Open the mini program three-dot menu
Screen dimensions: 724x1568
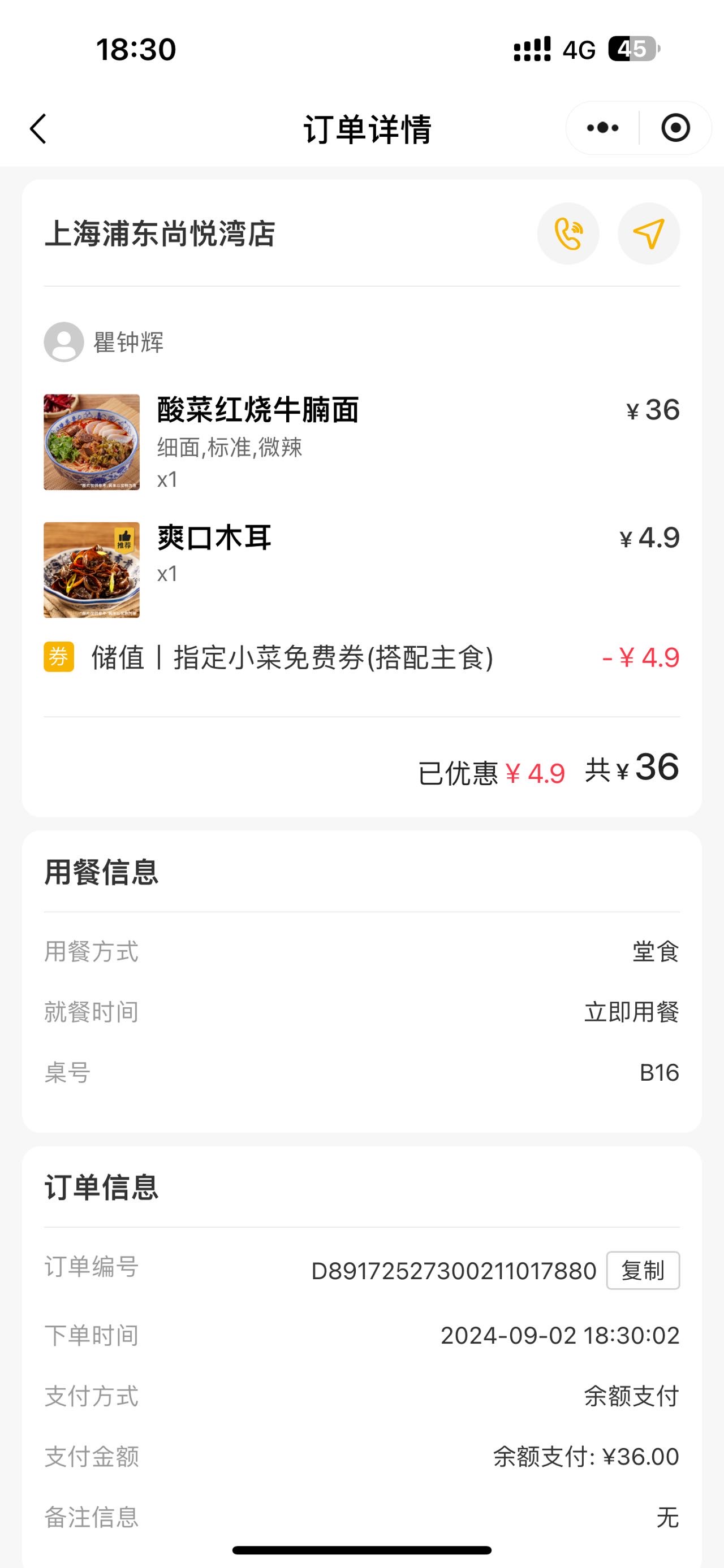603,128
